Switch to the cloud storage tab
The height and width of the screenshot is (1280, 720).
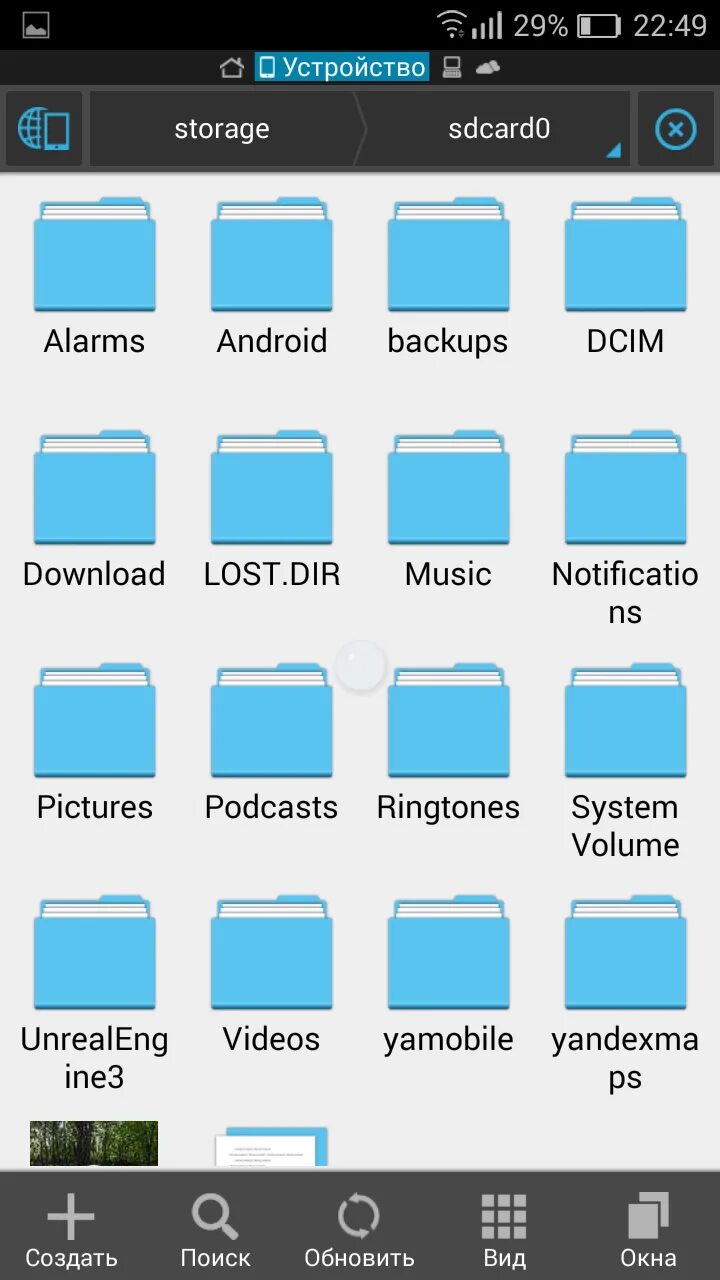pos(488,68)
